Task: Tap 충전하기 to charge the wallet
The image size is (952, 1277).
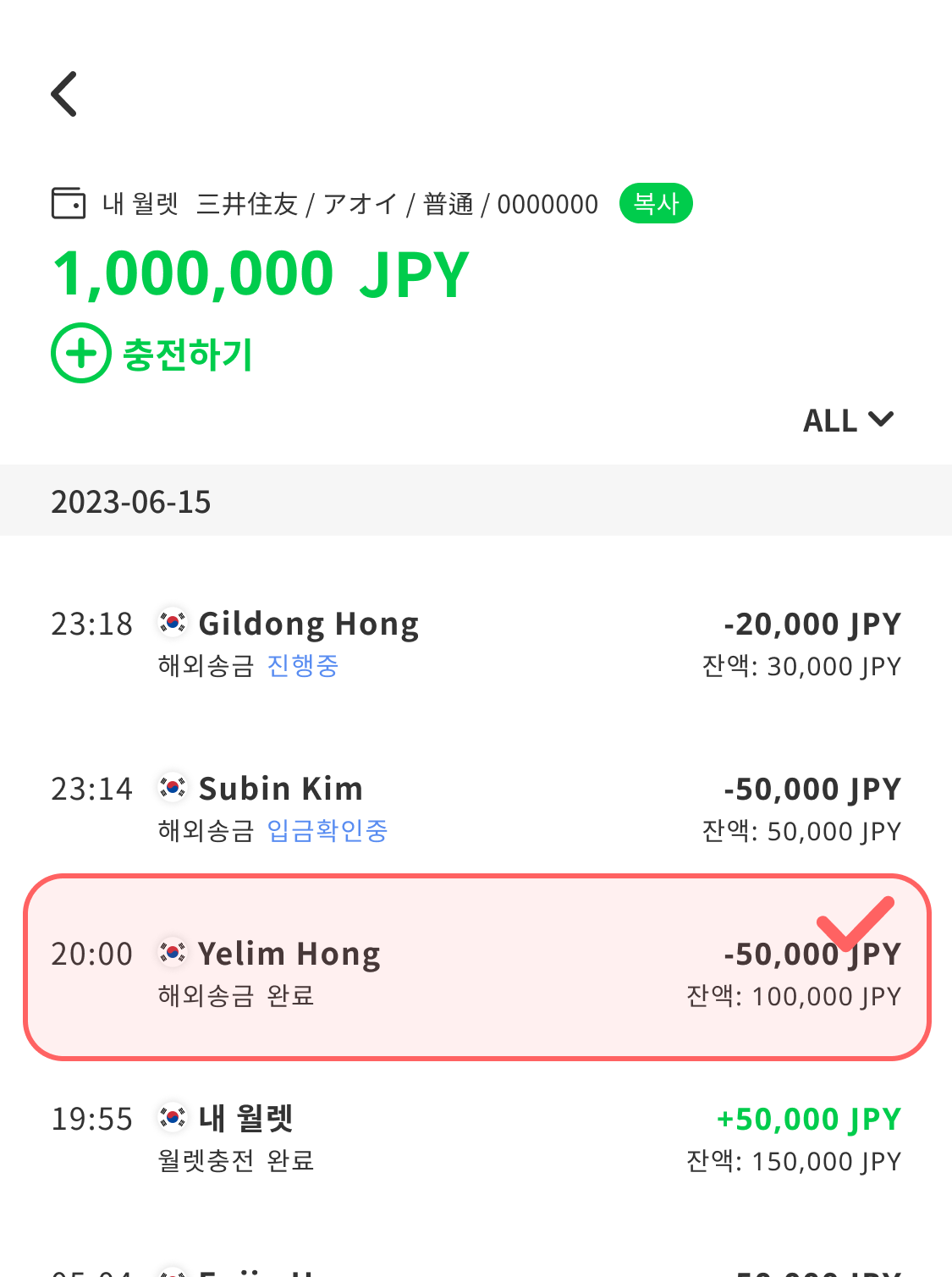Action: click(x=152, y=354)
